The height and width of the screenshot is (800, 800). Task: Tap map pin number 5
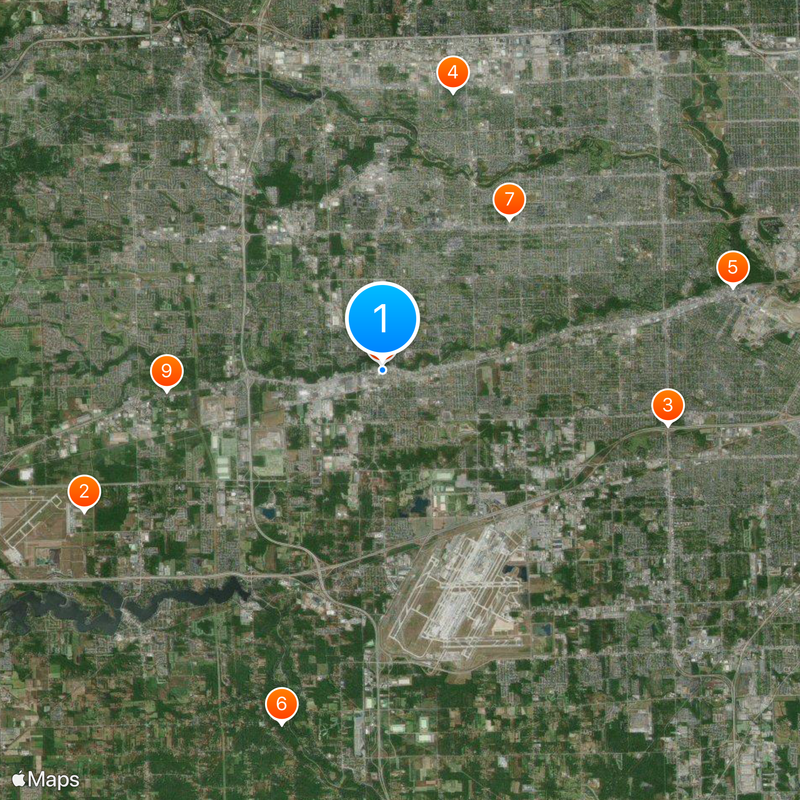(733, 267)
